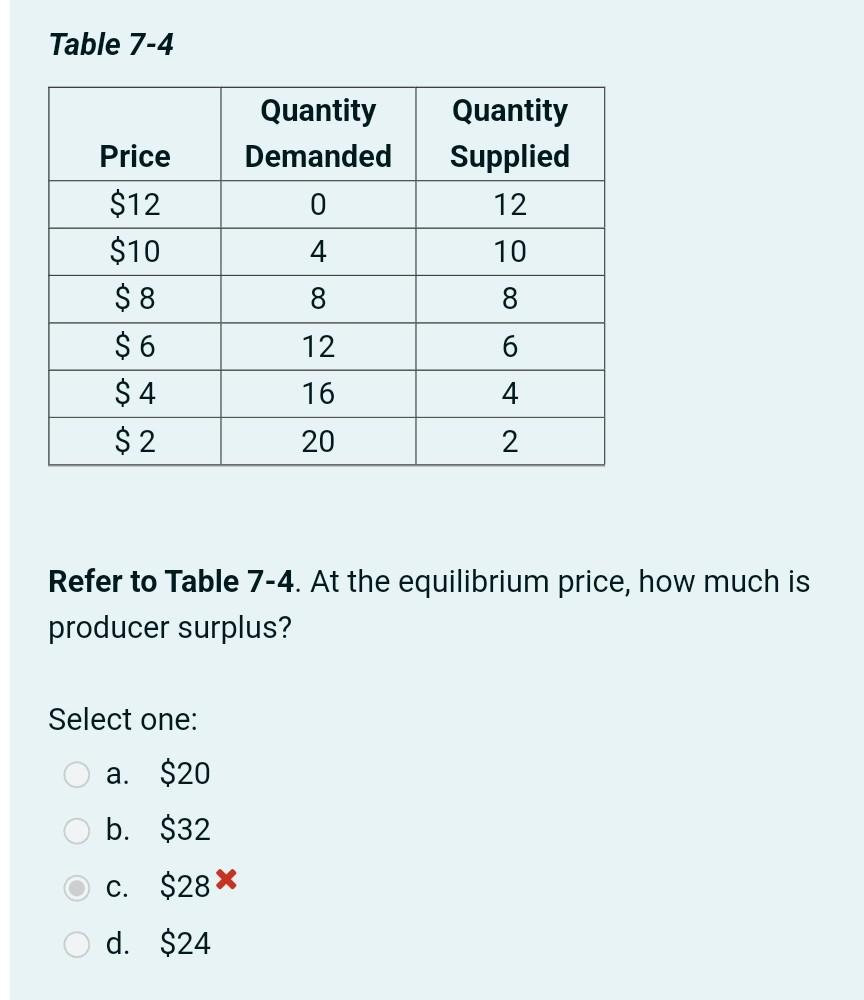Click the red X incorrect marker
Image resolution: width=864 pixels, height=1000 pixels.
point(225,882)
